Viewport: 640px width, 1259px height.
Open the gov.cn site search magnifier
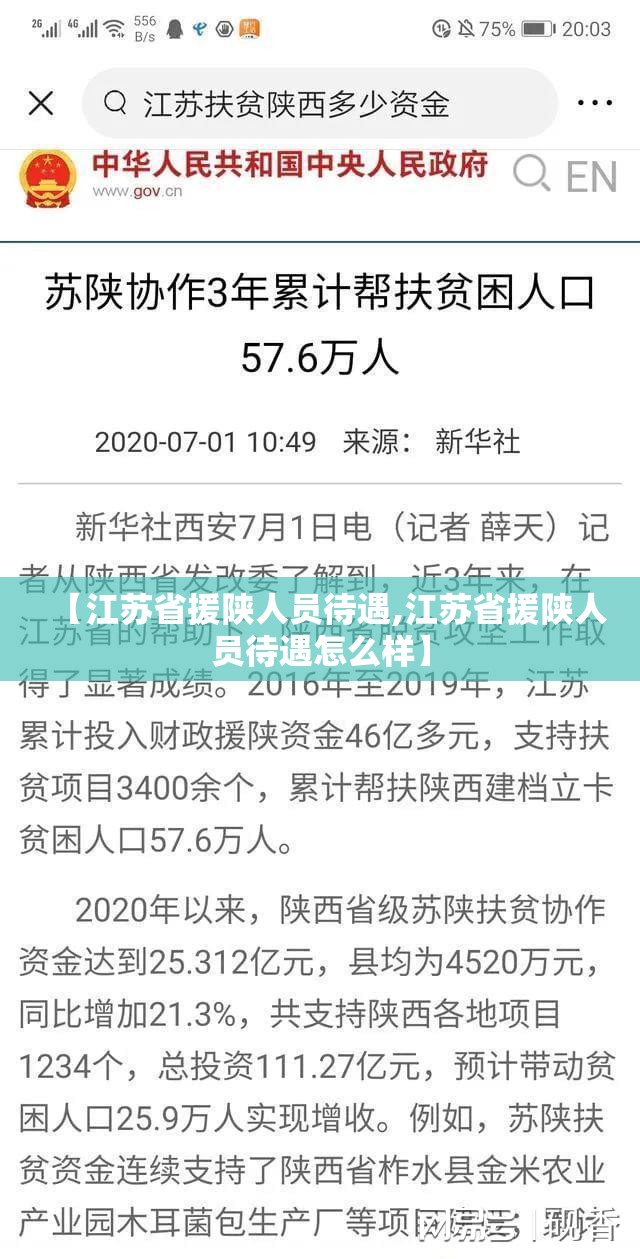[532, 174]
